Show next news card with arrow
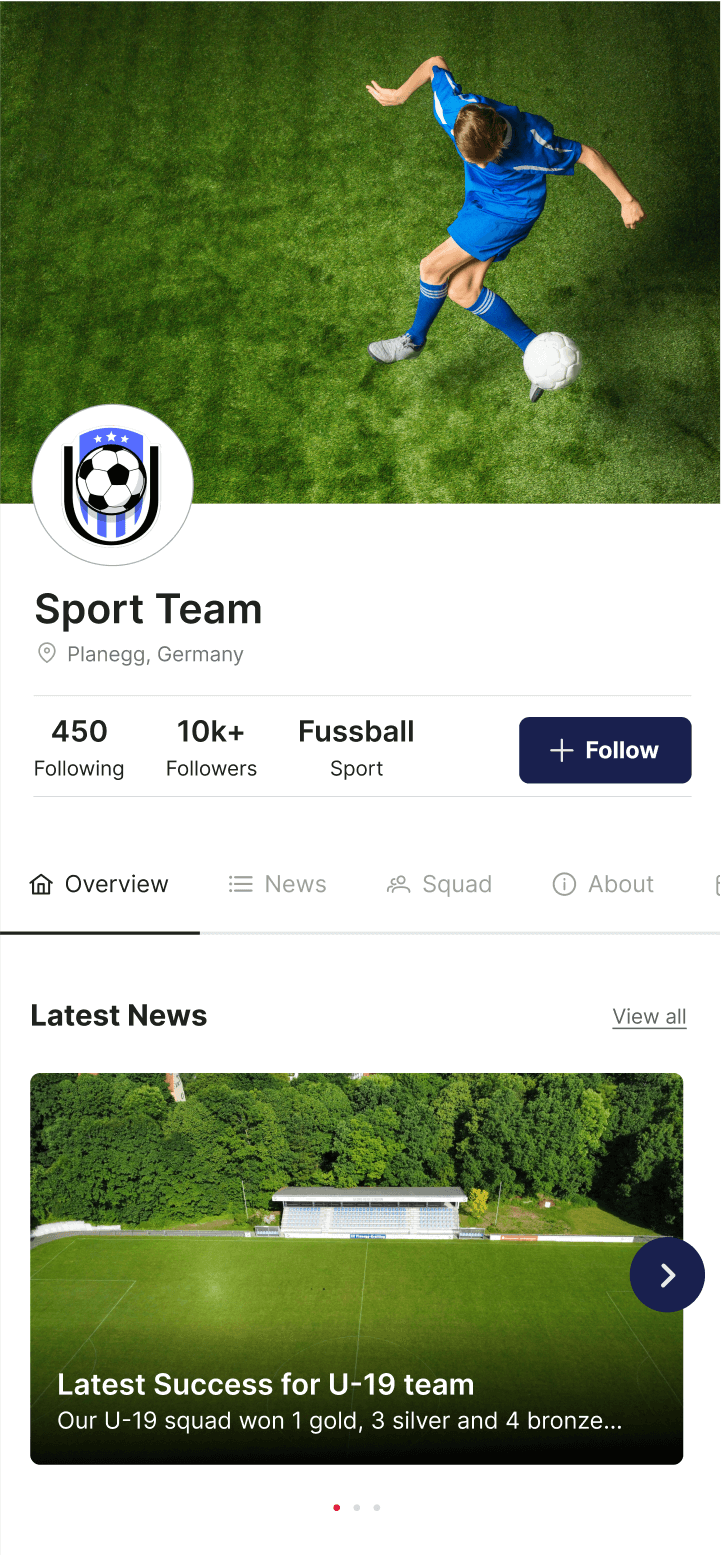Screen dimensions: 721x1555 pyautogui.click(x=667, y=1275)
